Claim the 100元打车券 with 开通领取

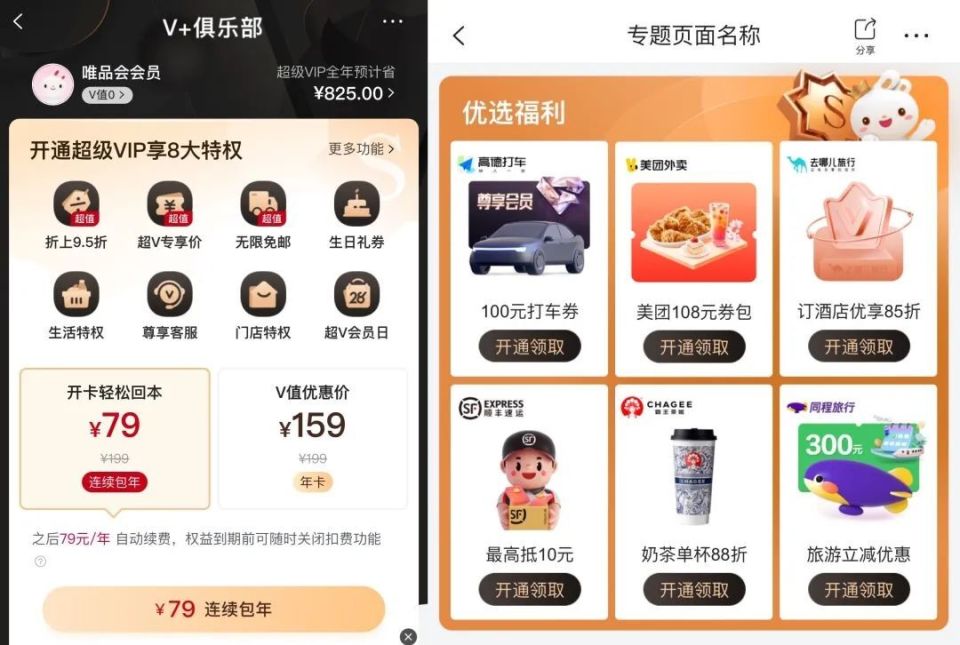(x=529, y=347)
